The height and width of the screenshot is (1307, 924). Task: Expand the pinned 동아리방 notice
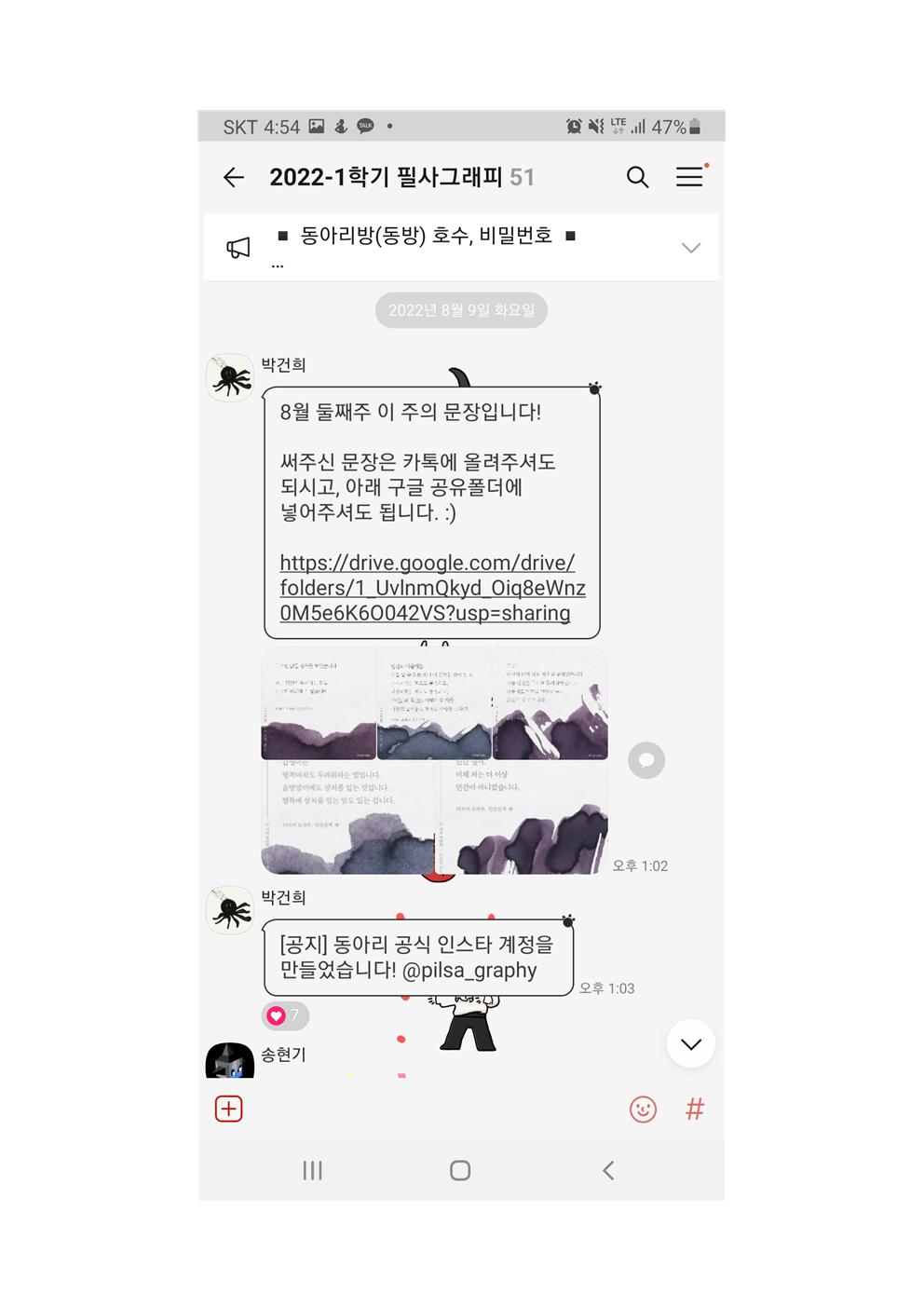[x=690, y=248]
